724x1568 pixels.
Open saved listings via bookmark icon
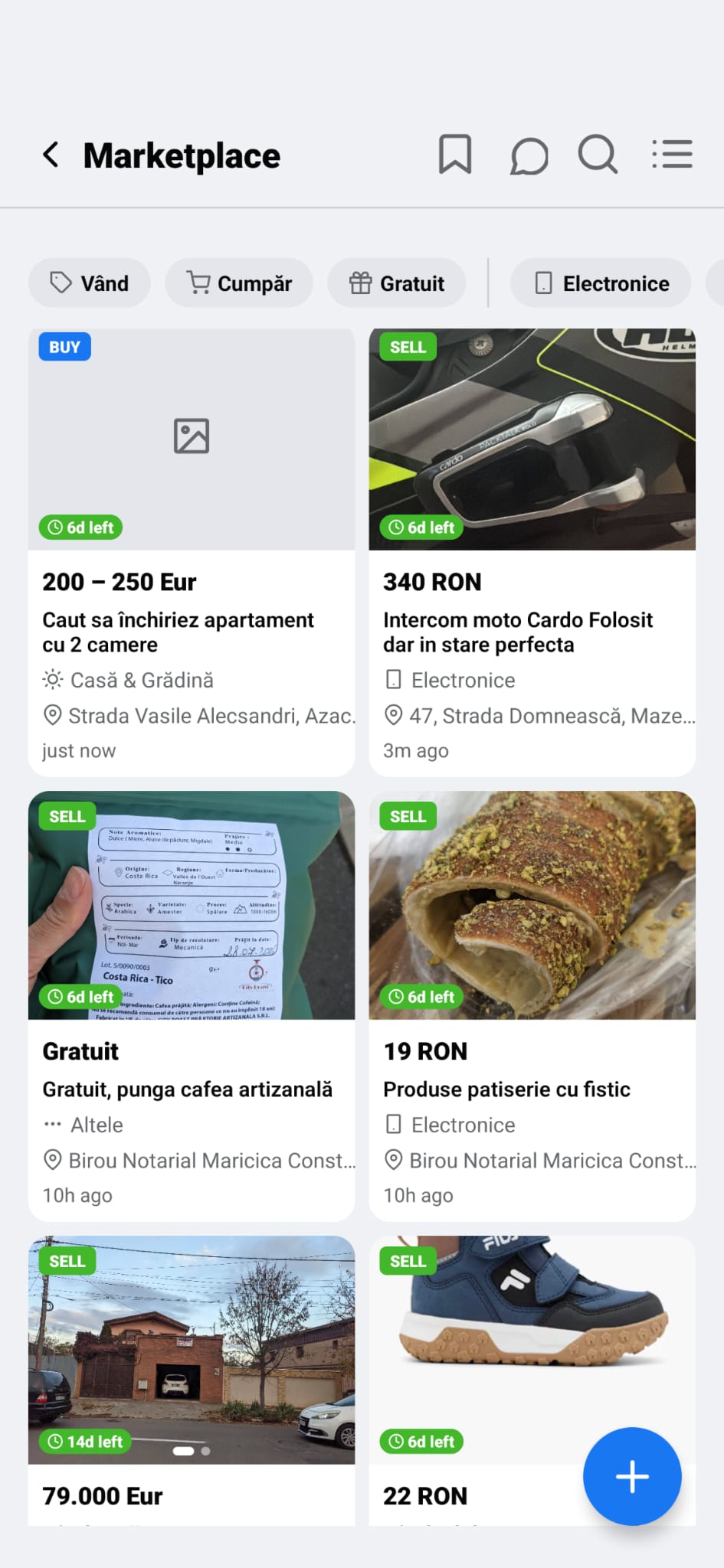click(456, 154)
